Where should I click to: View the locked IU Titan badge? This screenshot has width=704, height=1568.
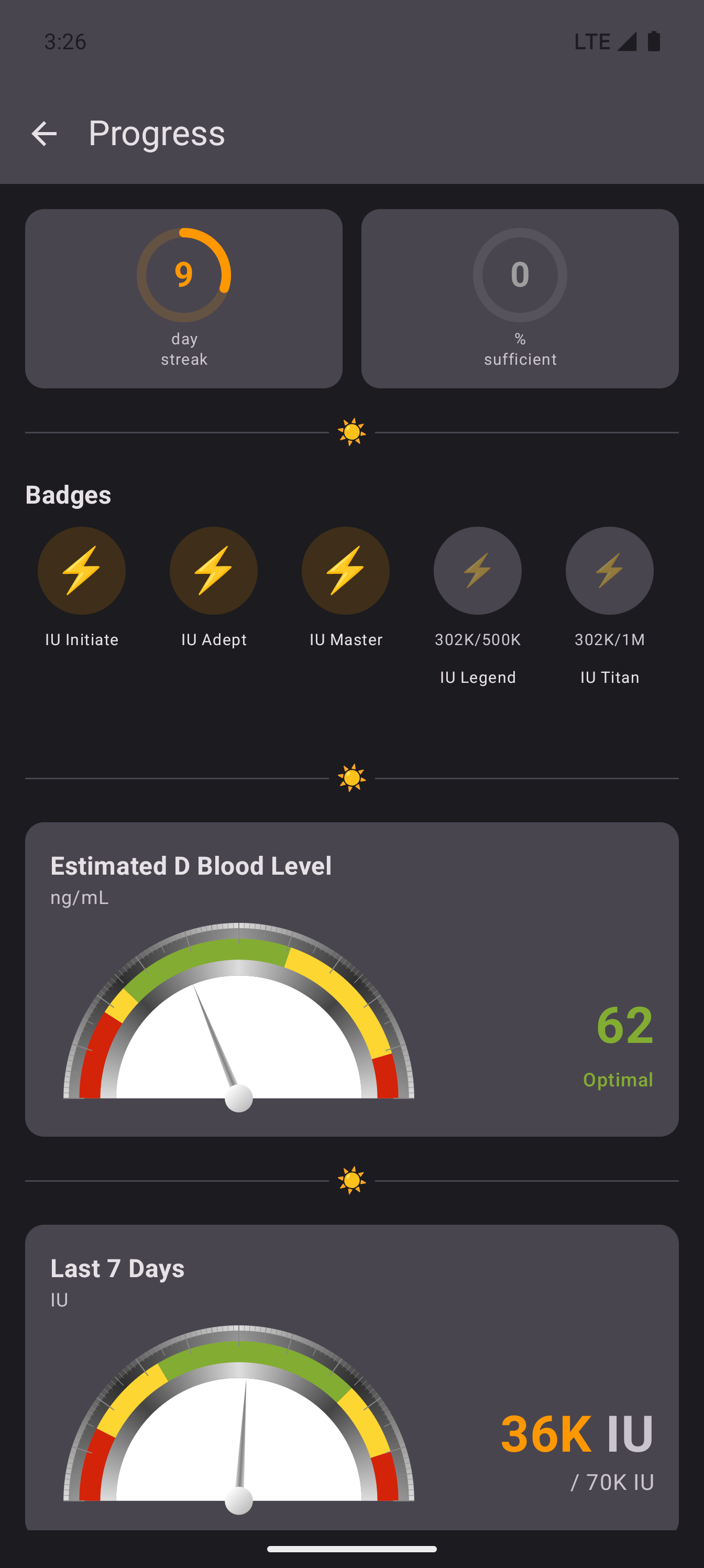pos(609,571)
